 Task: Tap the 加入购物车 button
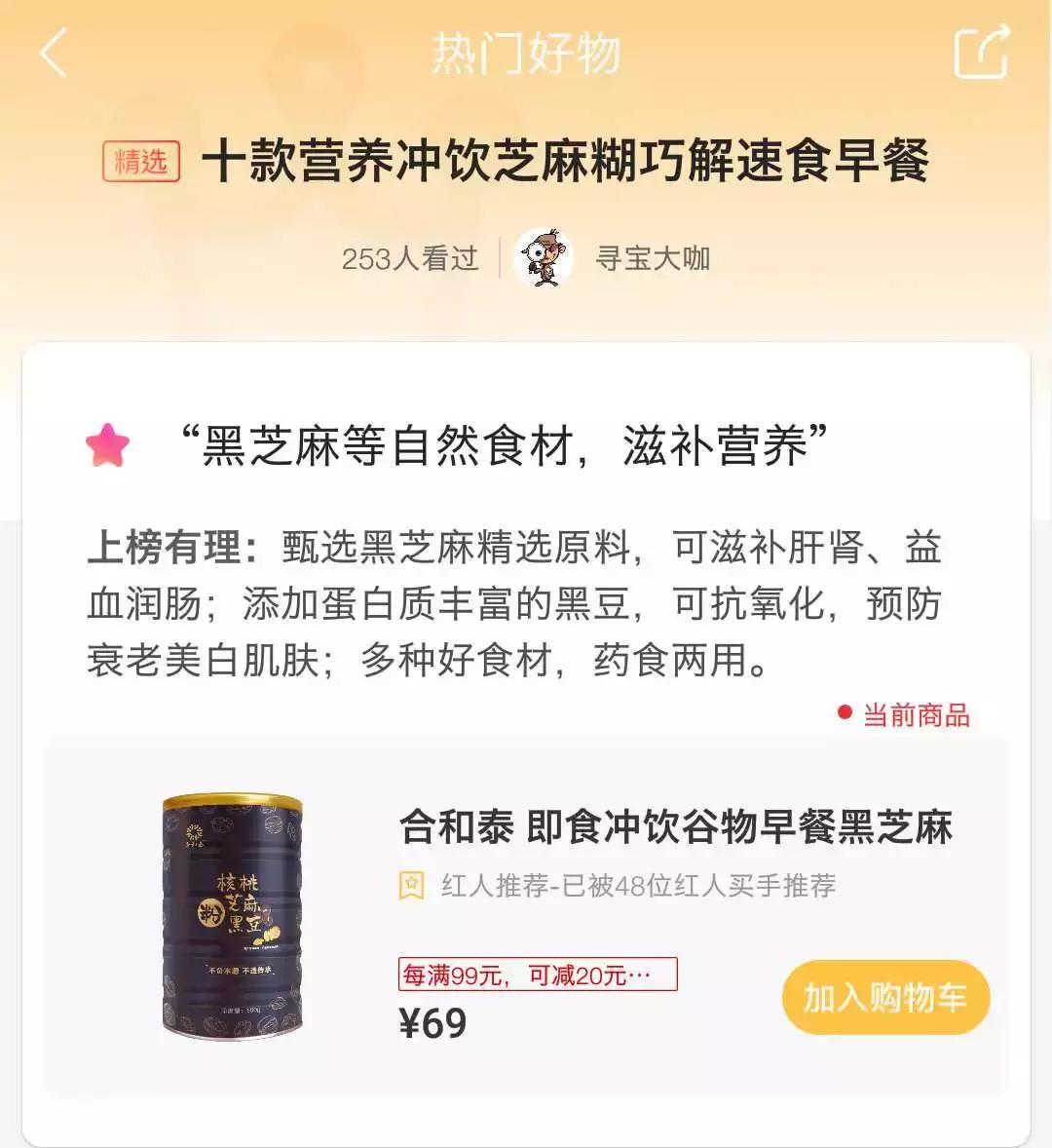[884, 997]
